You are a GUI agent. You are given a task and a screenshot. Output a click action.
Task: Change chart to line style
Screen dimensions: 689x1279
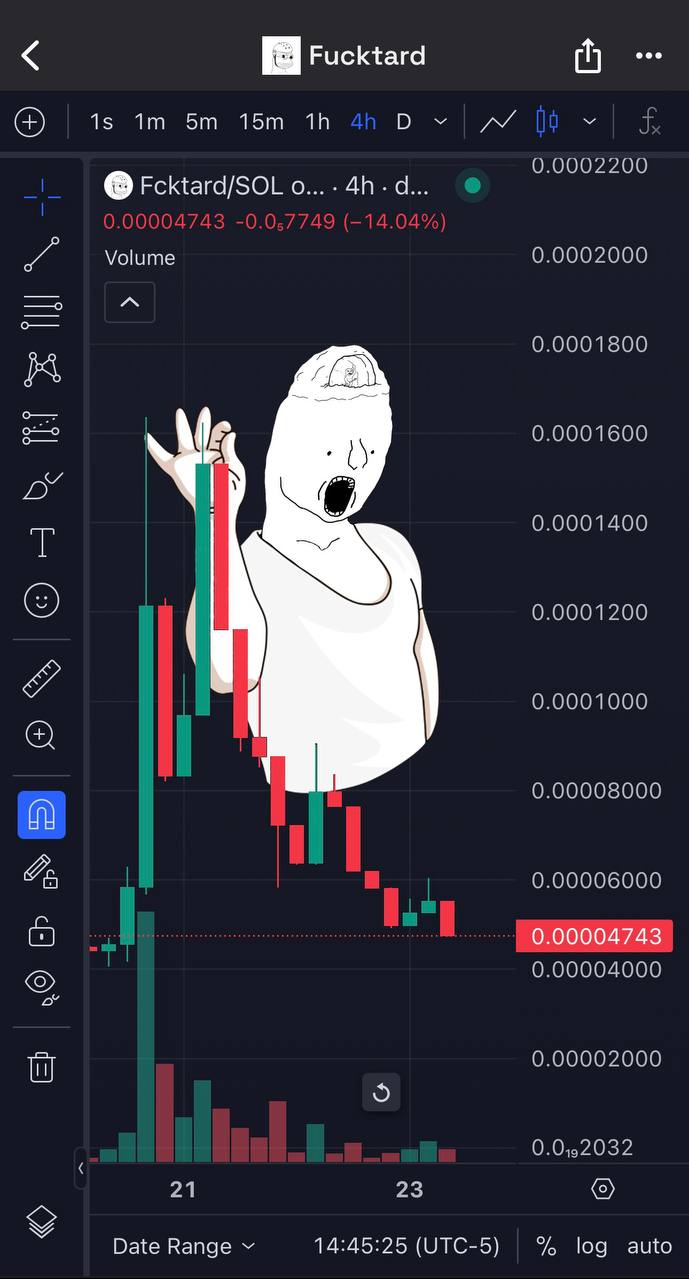point(498,122)
